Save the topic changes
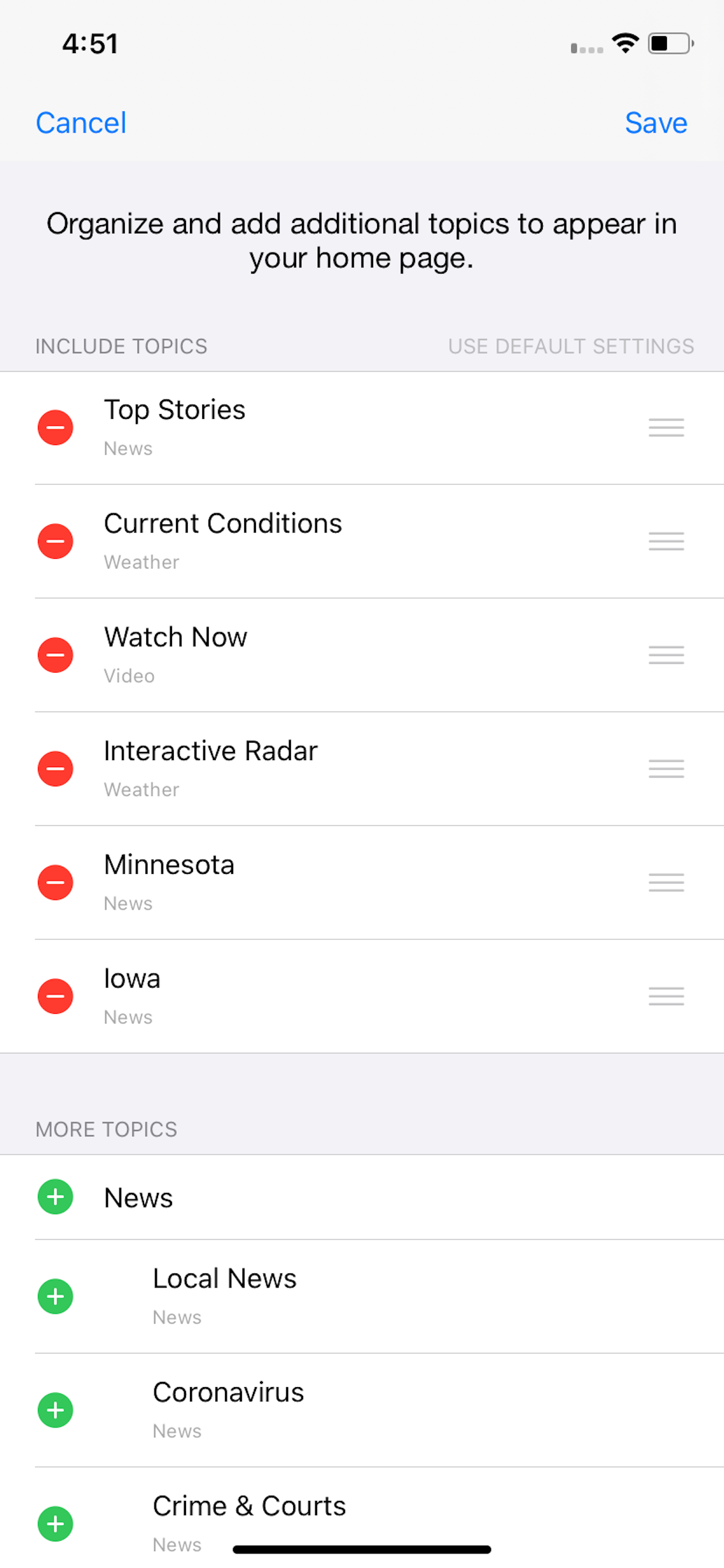This screenshot has width=724, height=1568. [x=655, y=123]
